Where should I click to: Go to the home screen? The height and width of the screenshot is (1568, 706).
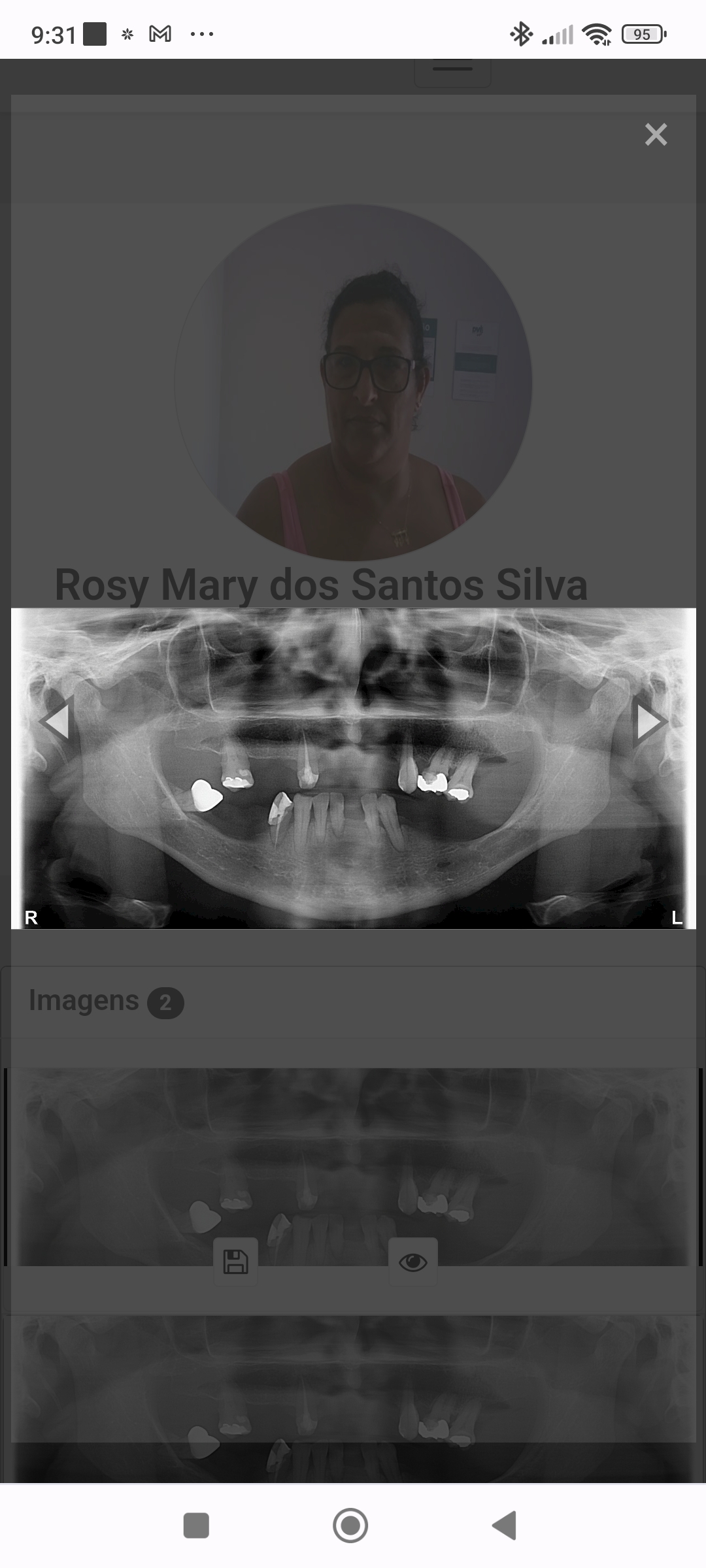click(x=350, y=1526)
